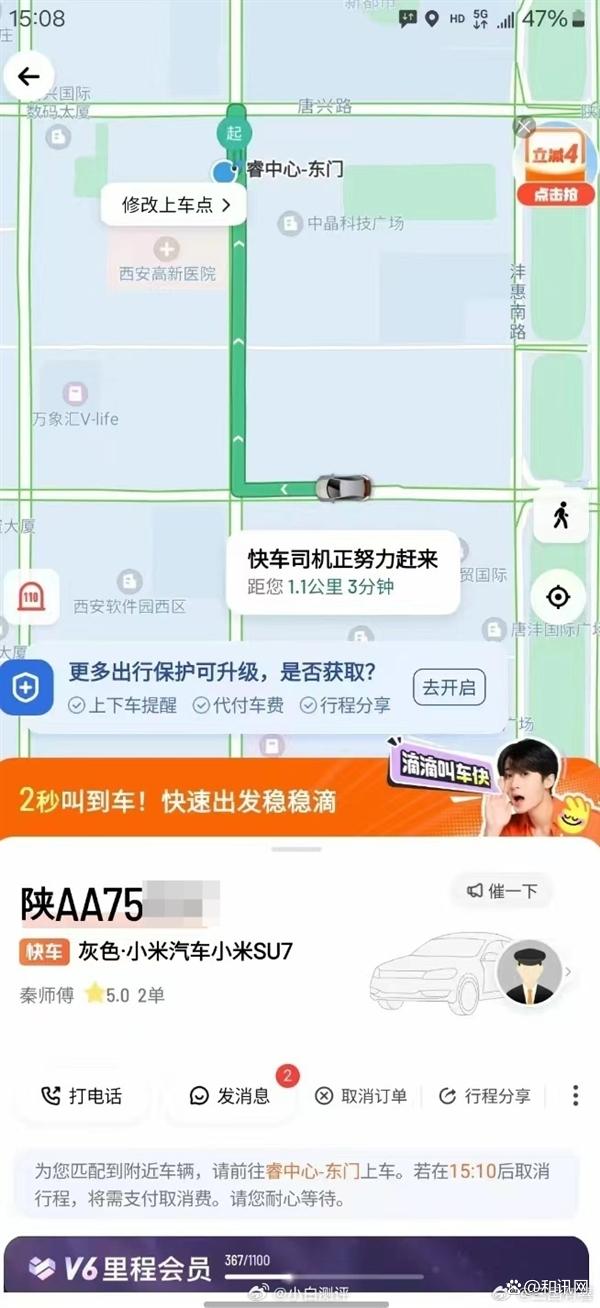Recenter the map on my location
Image resolution: width=600 pixels, height=1308 pixels.
click(x=559, y=597)
